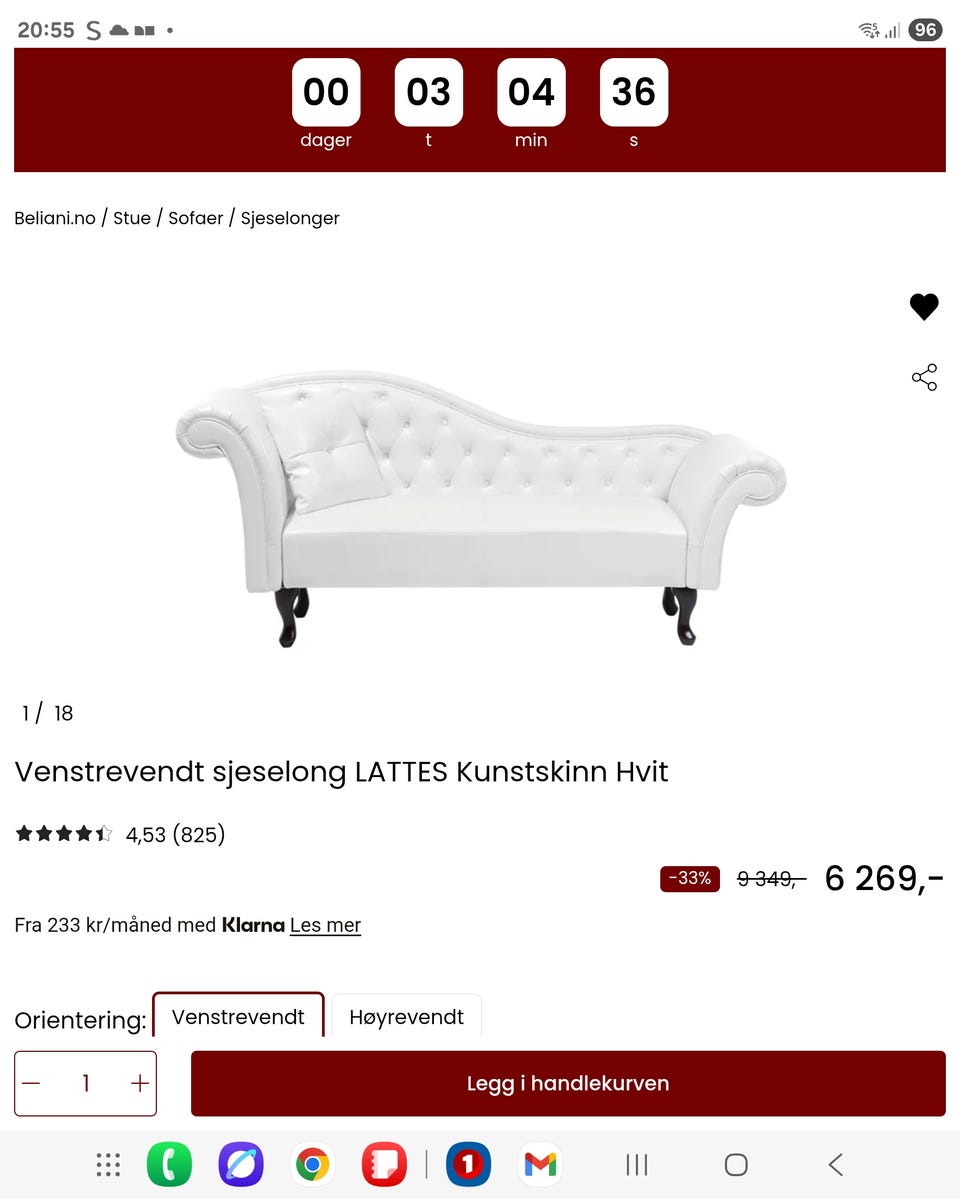Tap the -33% discount badge

tap(689, 878)
